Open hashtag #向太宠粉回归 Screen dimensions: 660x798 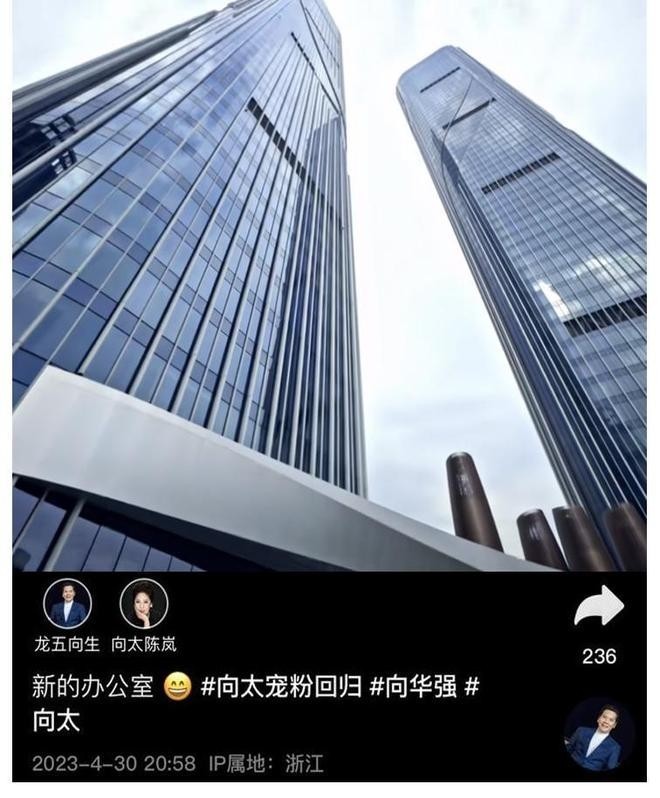[280, 688]
